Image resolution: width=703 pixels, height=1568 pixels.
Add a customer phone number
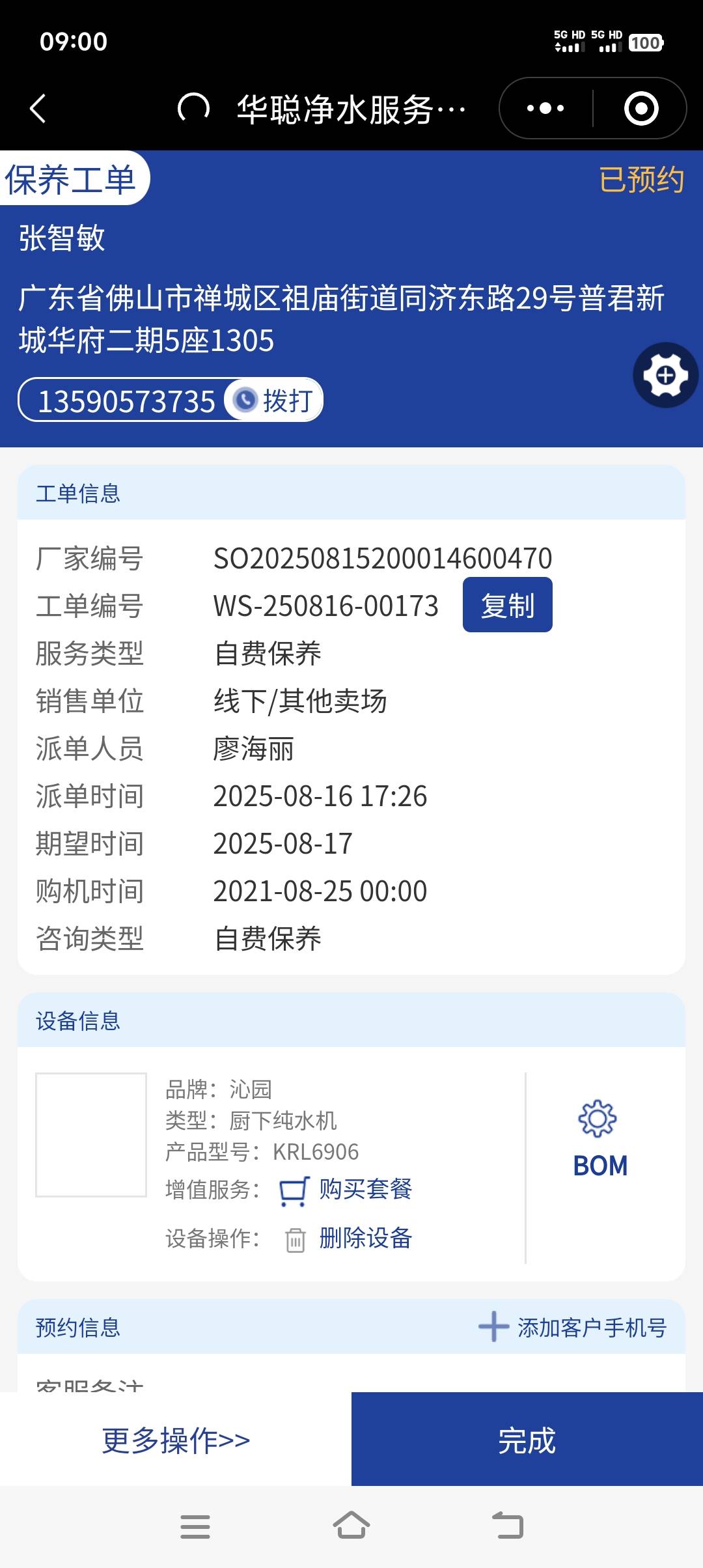pos(573,1327)
